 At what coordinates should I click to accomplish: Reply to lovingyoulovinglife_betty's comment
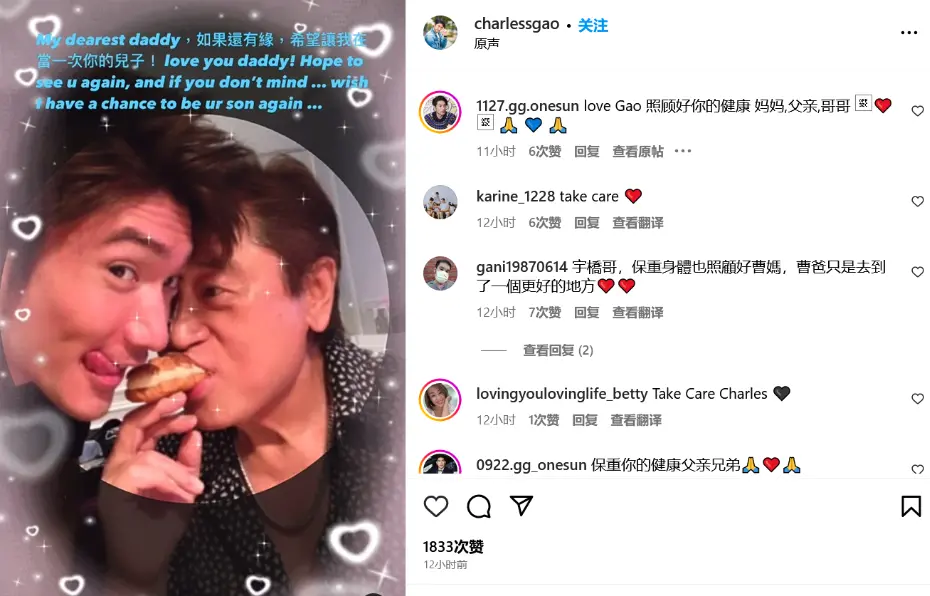coord(584,420)
